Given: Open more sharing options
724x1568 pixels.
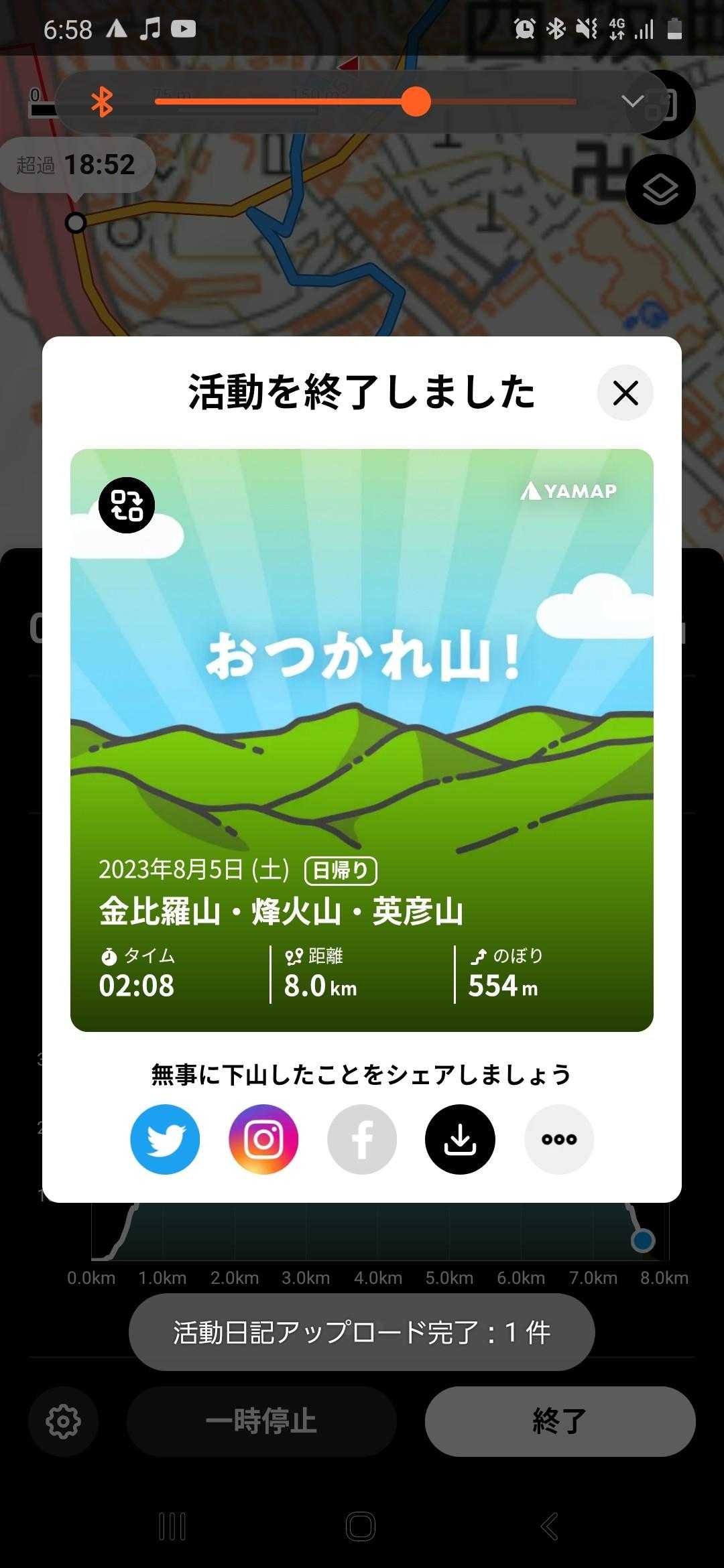Looking at the screenshot, I should pos(559,1139).
